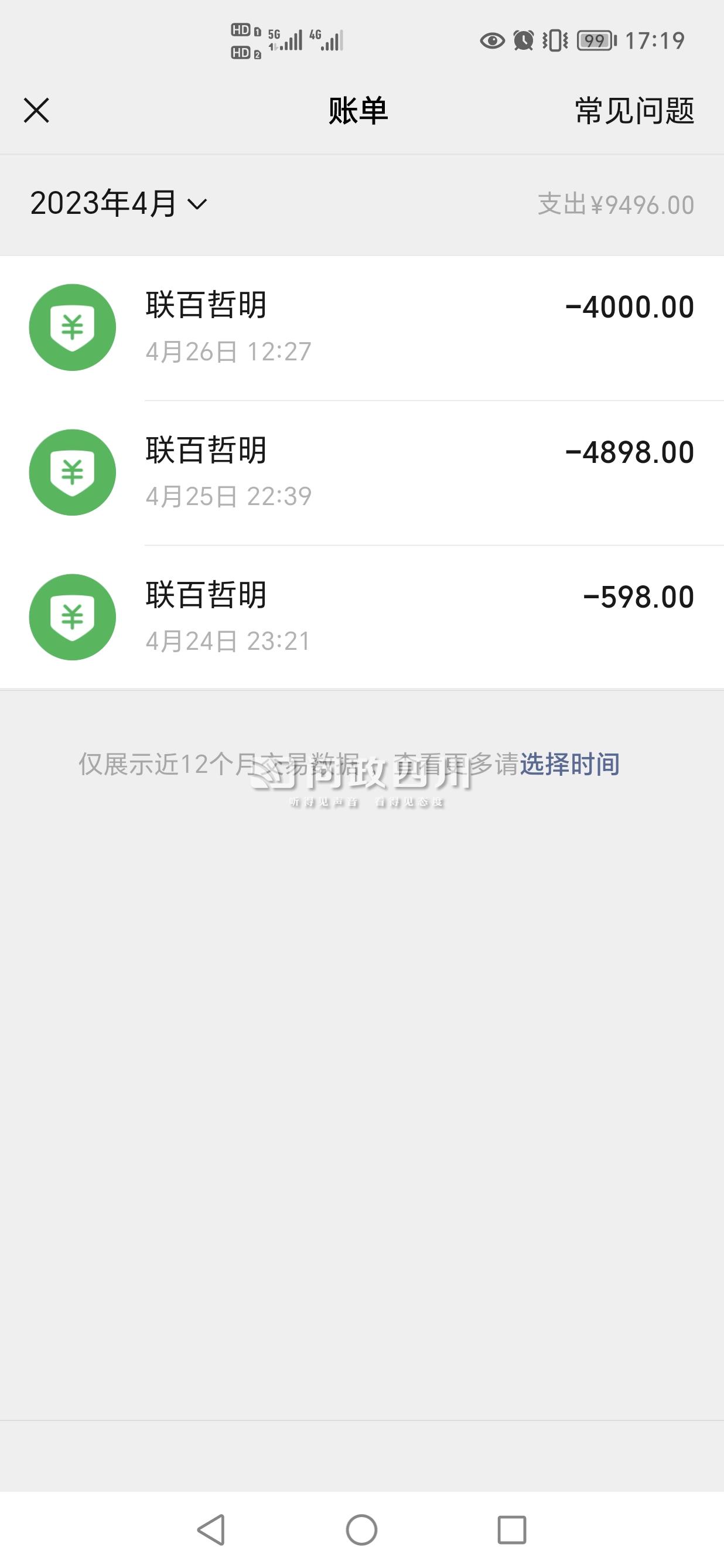The image size is (724, 1568).
Task: Show recent apps
Action: 512,1530
